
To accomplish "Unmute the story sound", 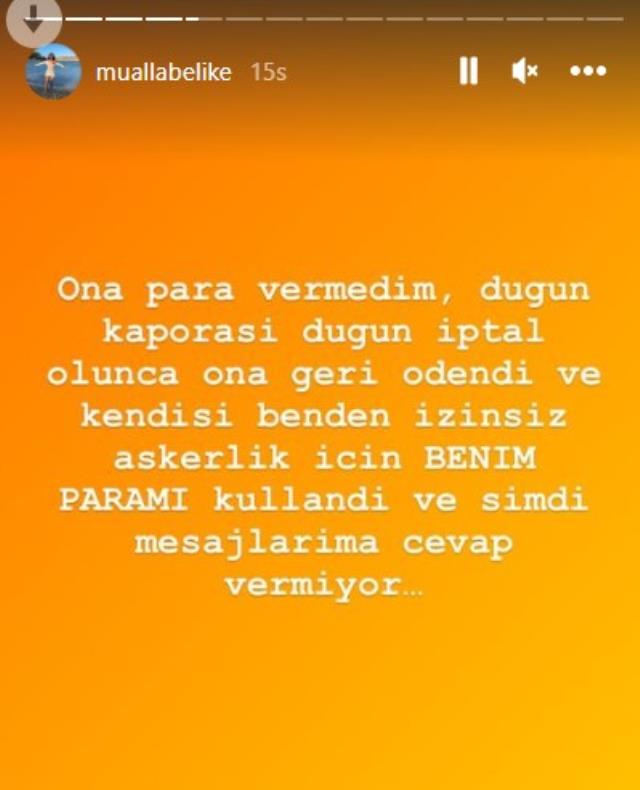I will (525, 71).
